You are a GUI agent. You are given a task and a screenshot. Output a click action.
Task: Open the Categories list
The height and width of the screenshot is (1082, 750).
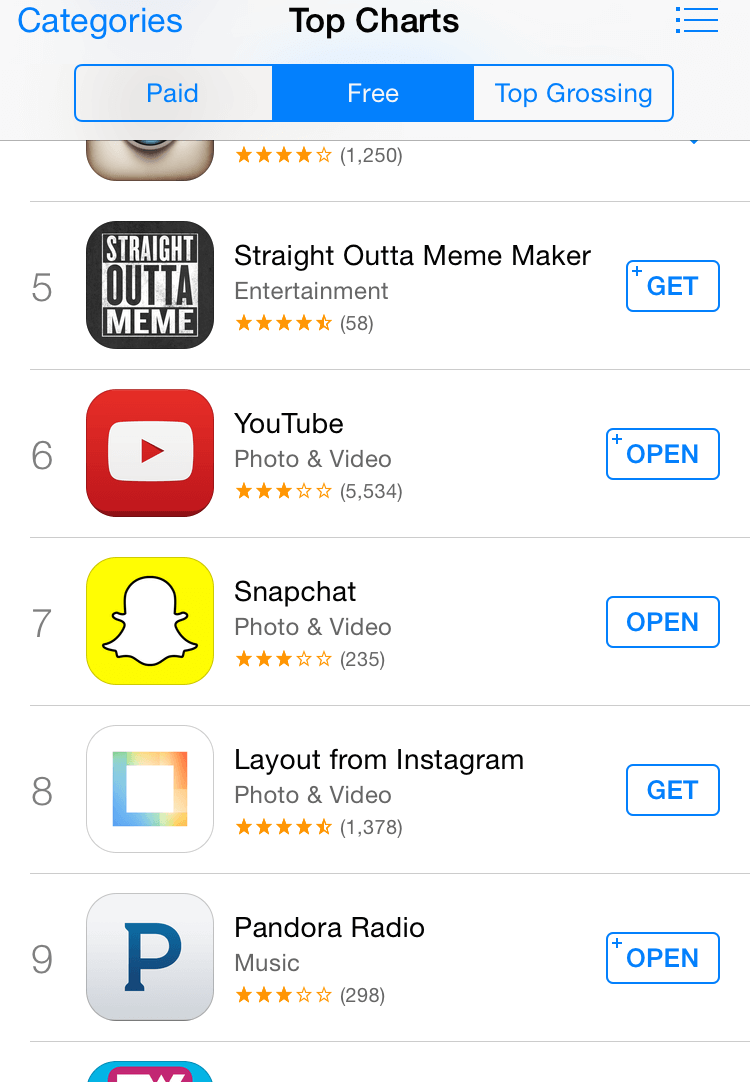tap(100, 21)
